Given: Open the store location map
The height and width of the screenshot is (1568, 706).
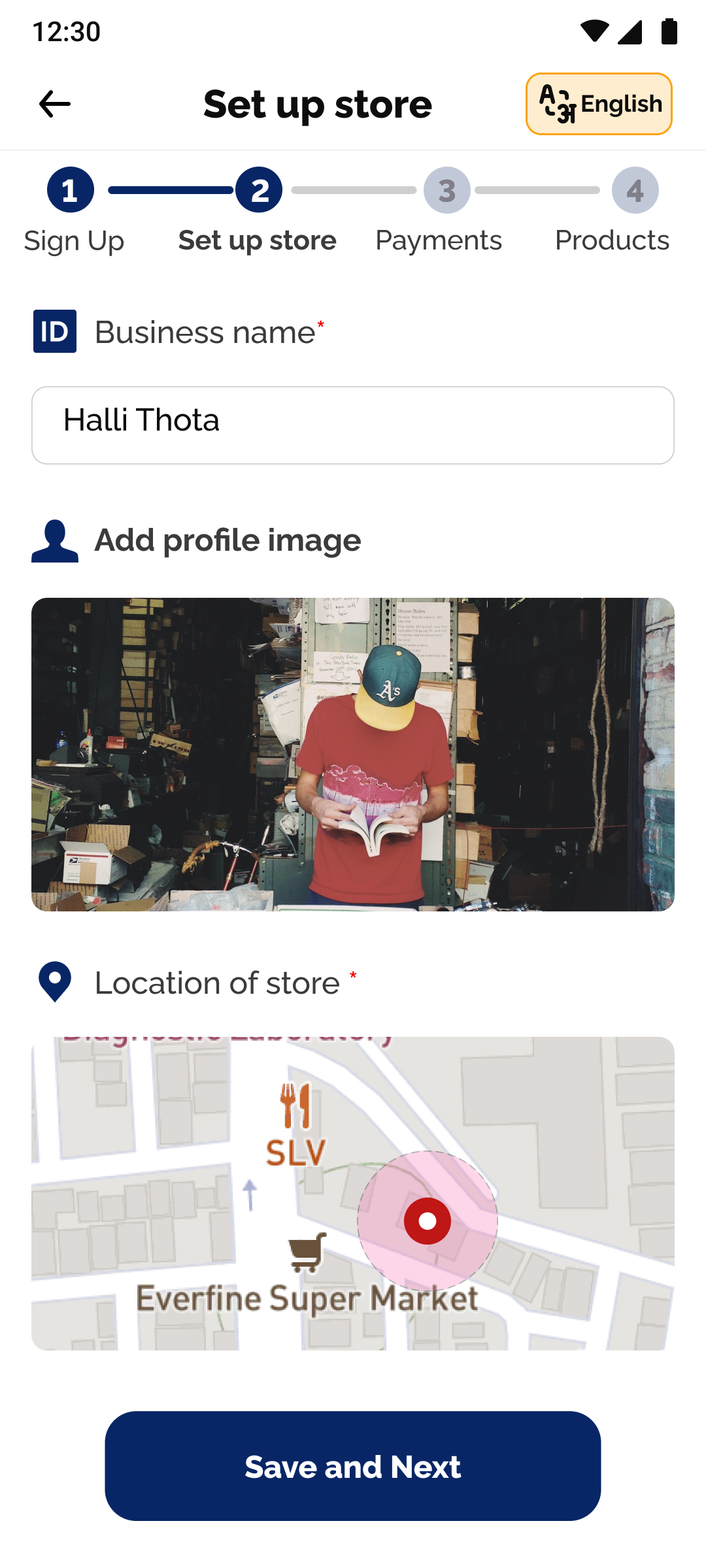Looking at the screenshot, I should click(353, 1193).
